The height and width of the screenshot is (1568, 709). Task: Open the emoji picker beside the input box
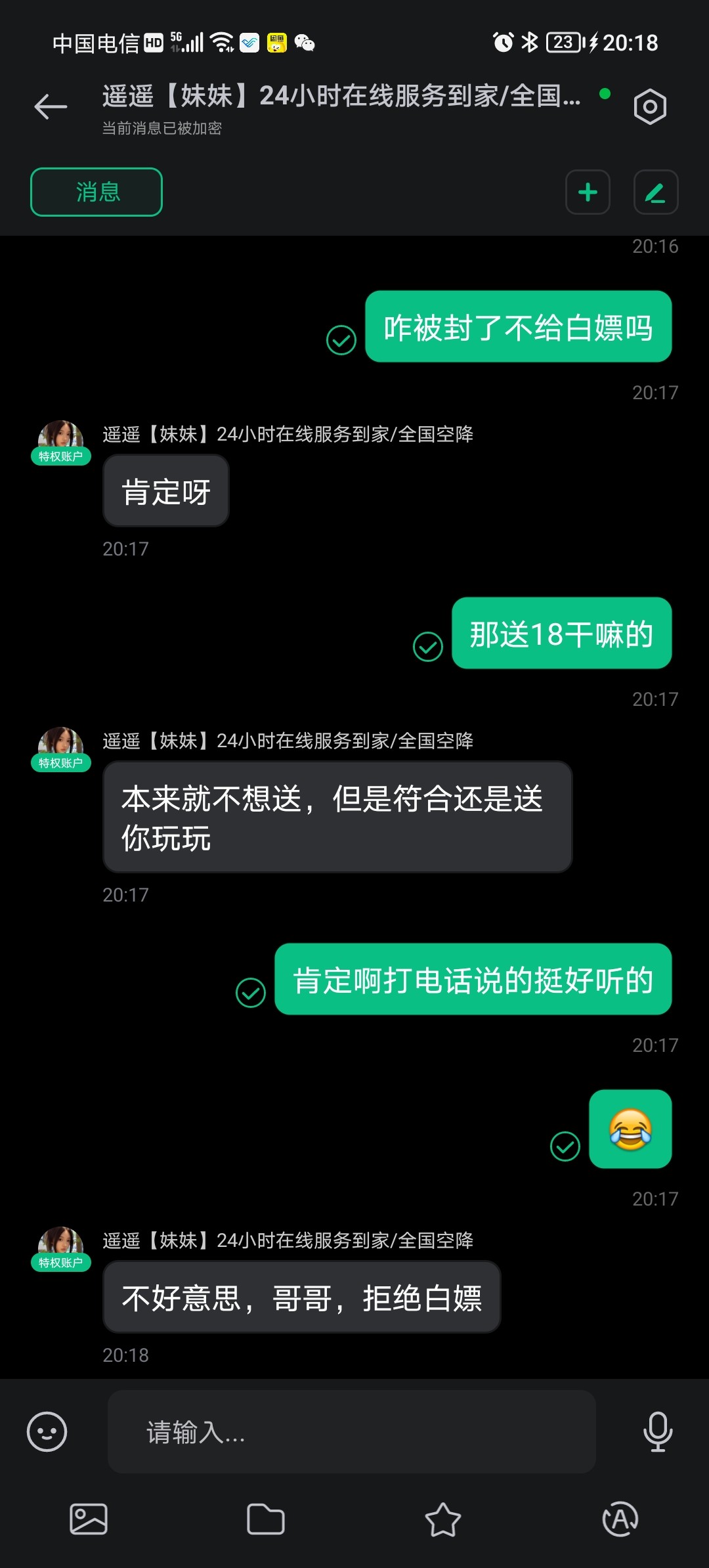point(46,1431)
